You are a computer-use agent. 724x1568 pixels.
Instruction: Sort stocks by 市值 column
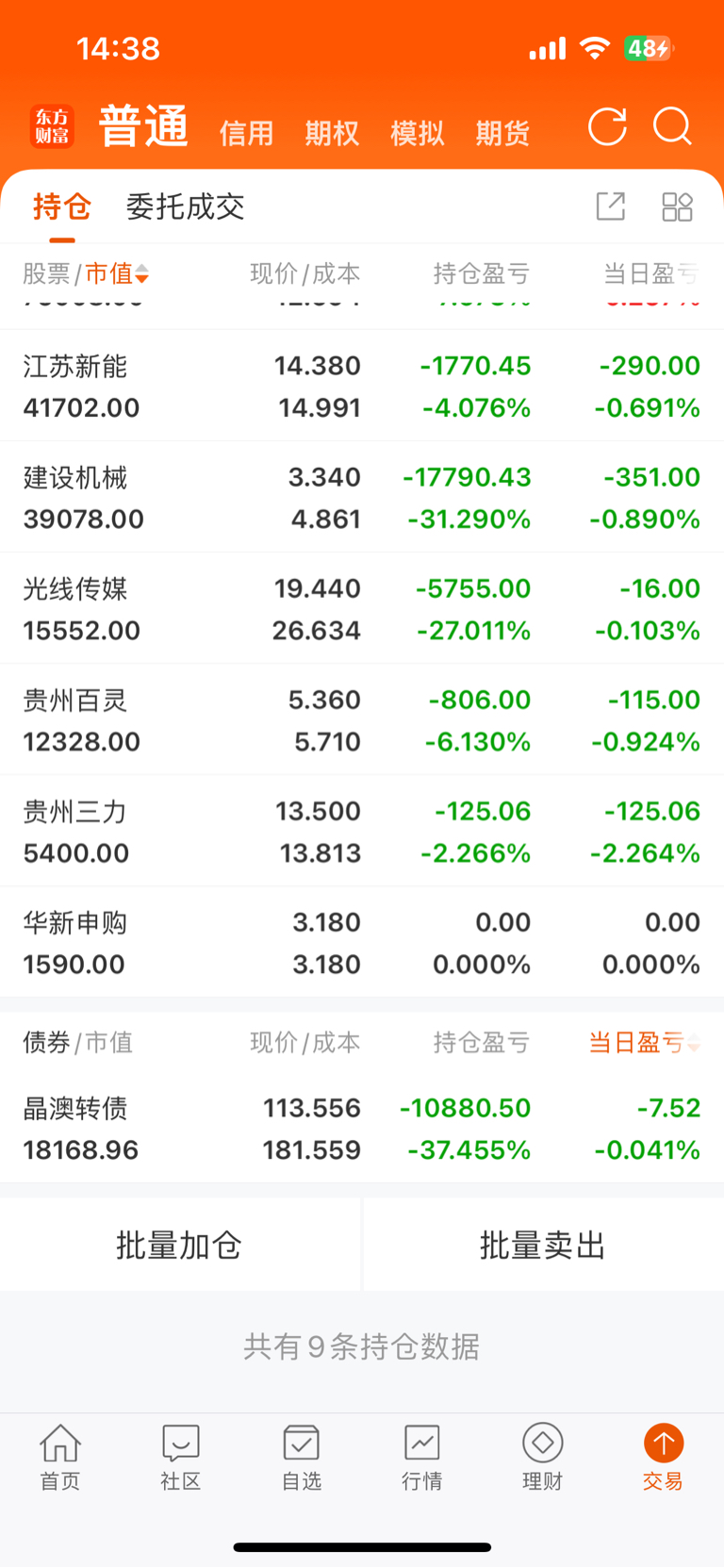(117, 273)
